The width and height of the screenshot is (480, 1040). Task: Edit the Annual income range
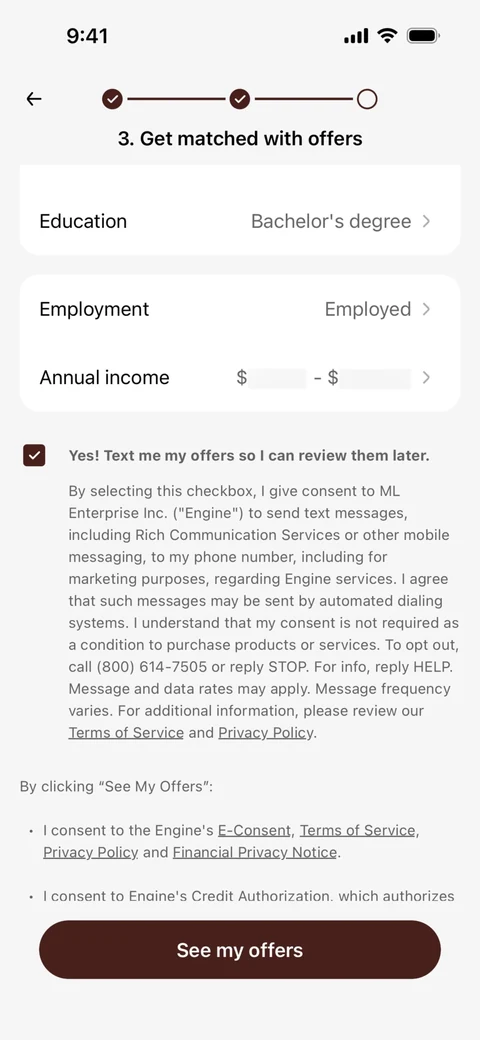coord(240,377)
